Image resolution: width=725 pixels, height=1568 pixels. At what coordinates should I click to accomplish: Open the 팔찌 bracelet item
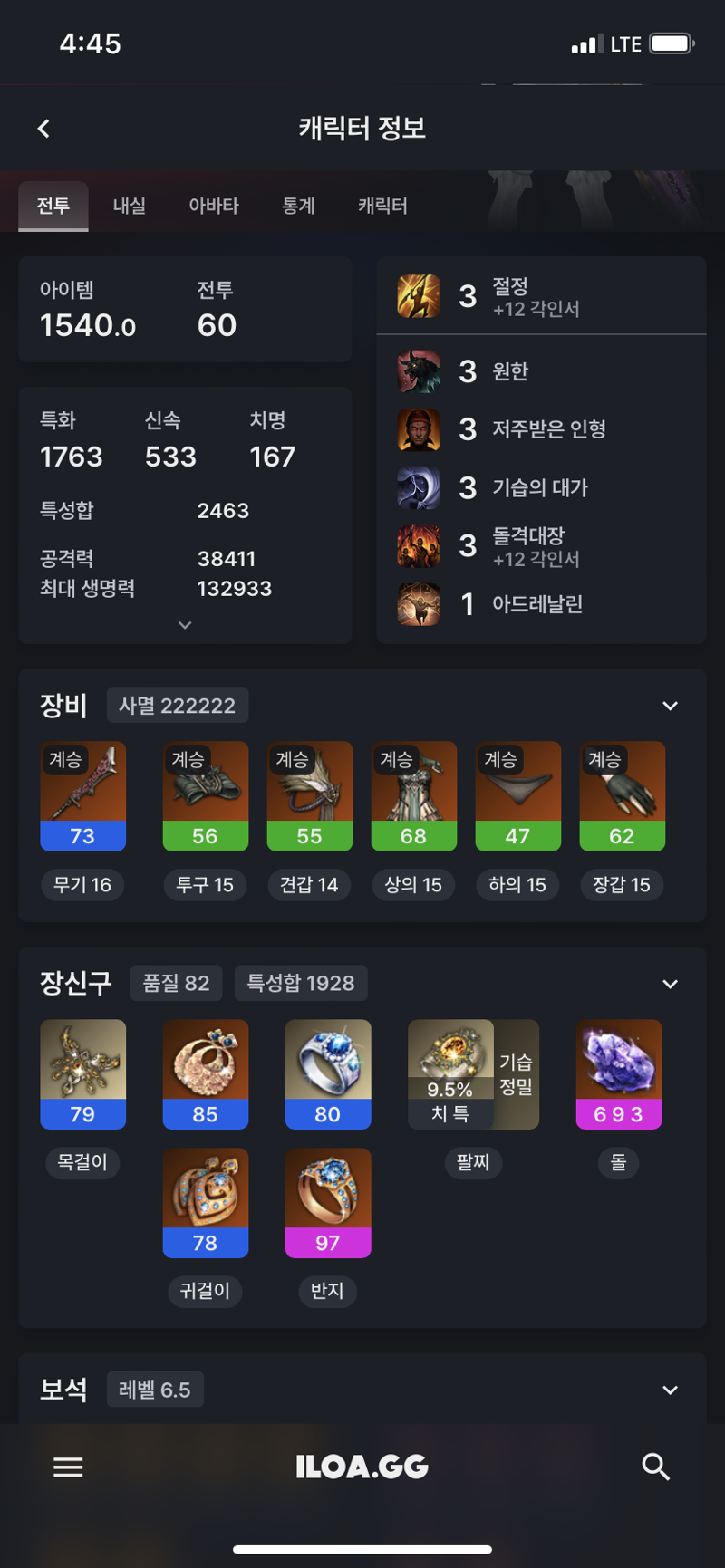click(473, 1074)
